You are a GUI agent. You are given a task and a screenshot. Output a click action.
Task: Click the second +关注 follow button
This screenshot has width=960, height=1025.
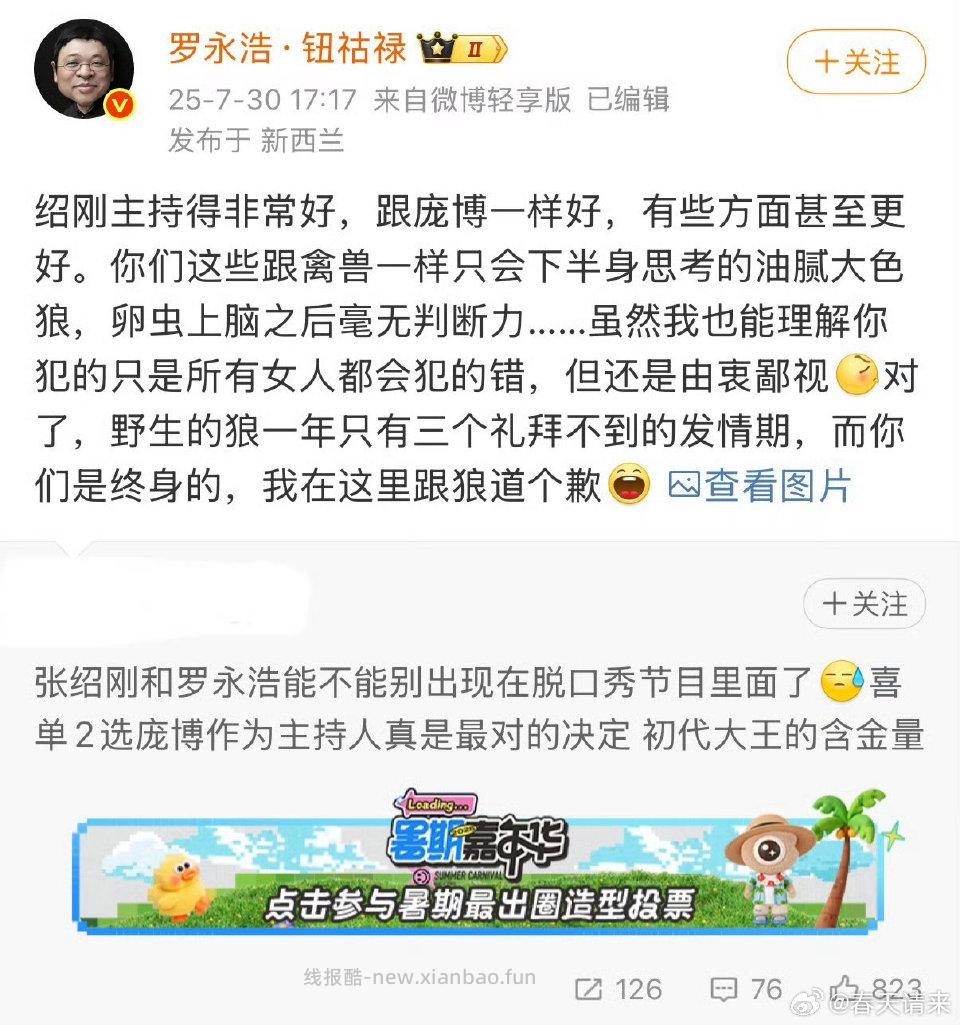[864, 604]
